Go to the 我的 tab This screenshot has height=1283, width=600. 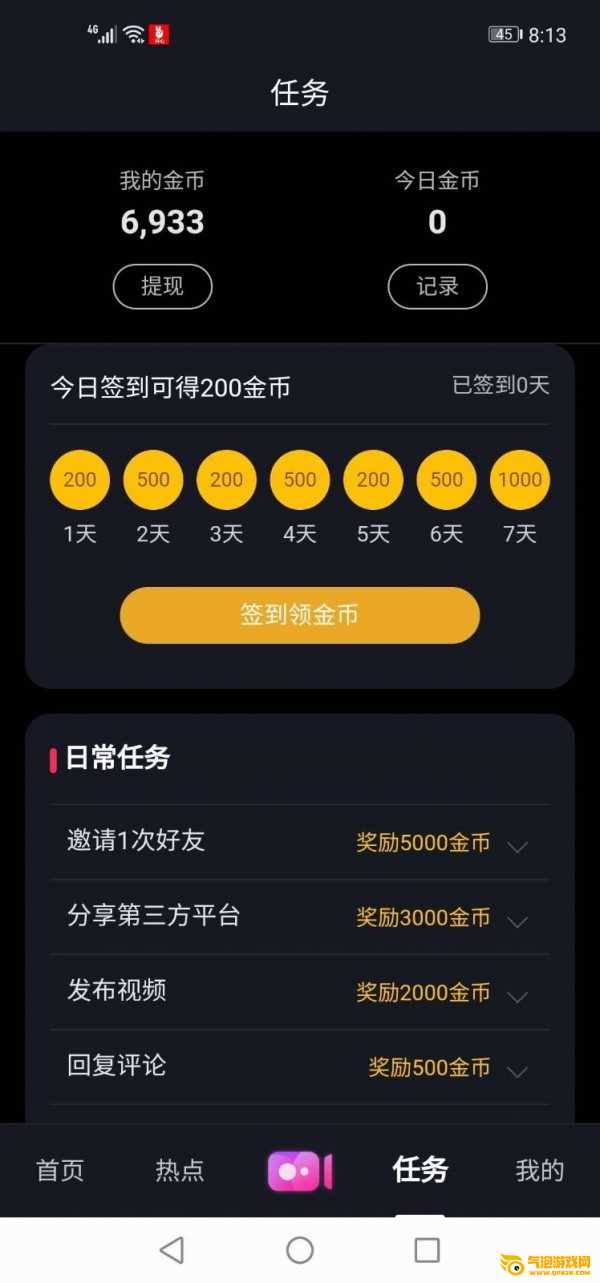pyautogui.click(x=540, y=1170)
